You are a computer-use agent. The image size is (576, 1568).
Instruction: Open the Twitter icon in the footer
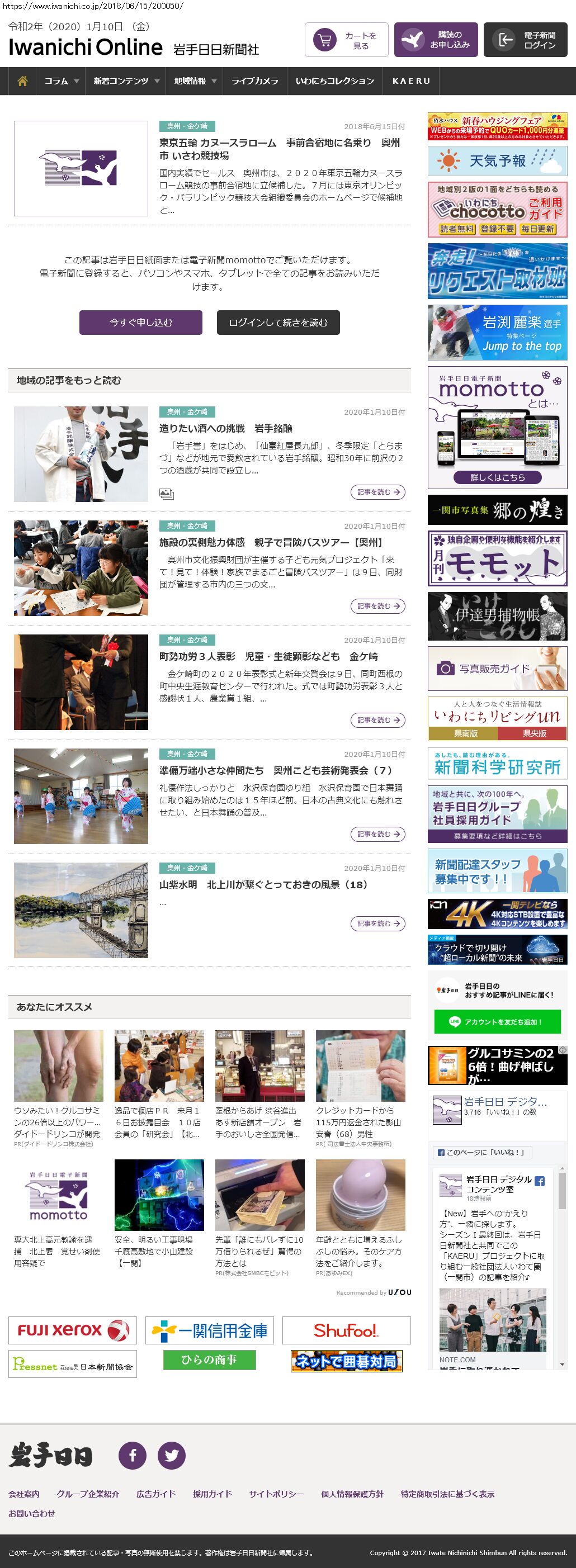pyautogui.click(x=171, y=1456)
